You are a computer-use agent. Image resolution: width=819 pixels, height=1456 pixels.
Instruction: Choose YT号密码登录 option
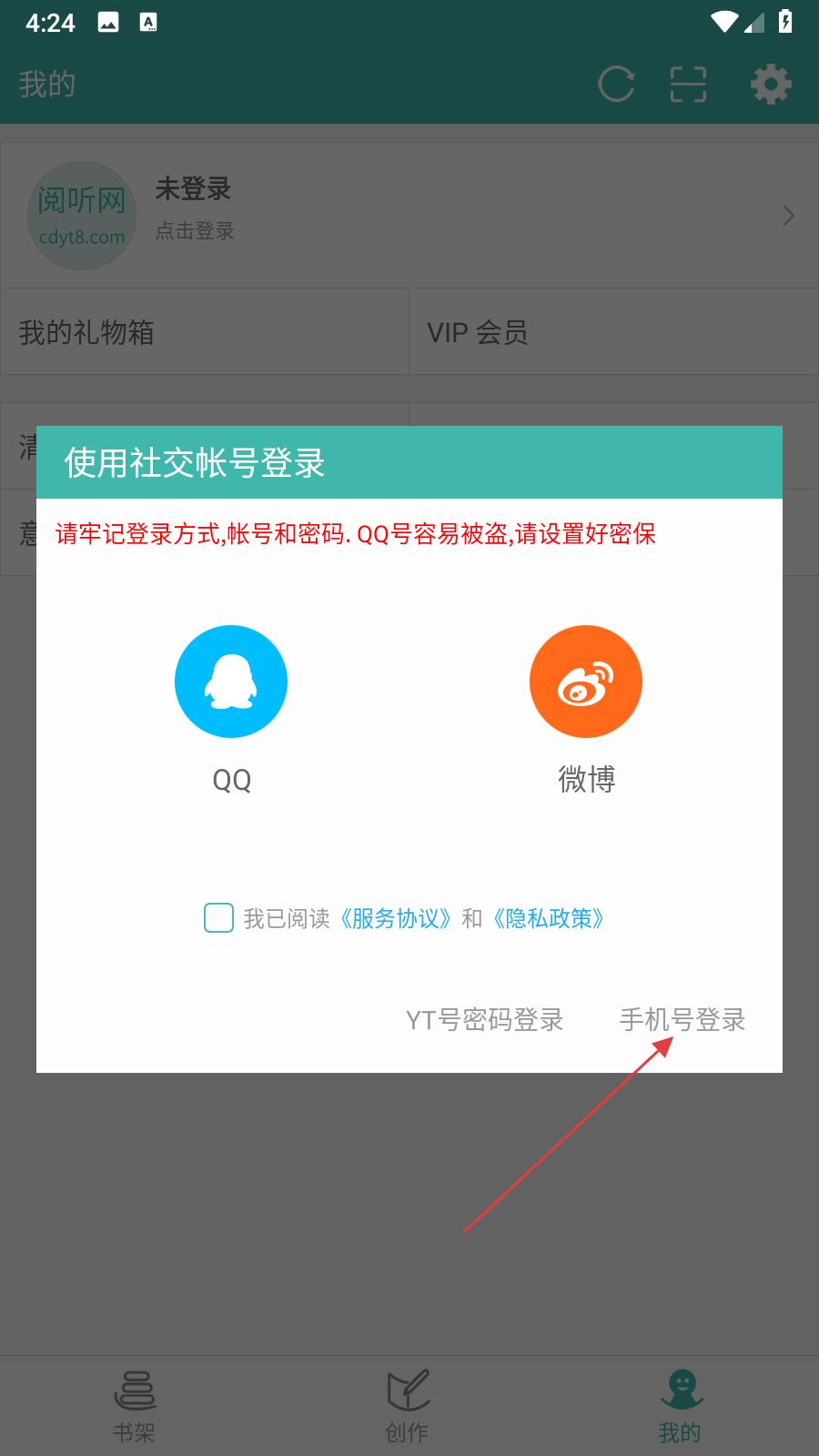click(x=484, y=1020)
